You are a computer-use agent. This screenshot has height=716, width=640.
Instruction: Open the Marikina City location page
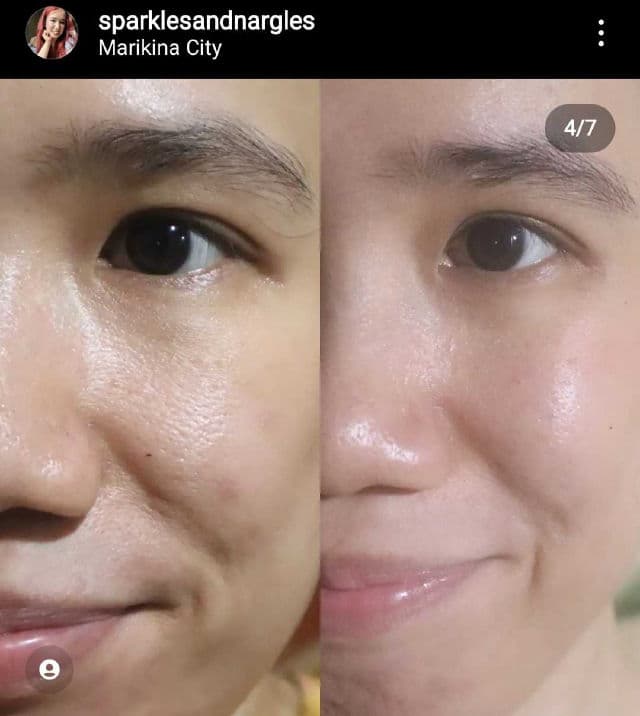point(160,47)
